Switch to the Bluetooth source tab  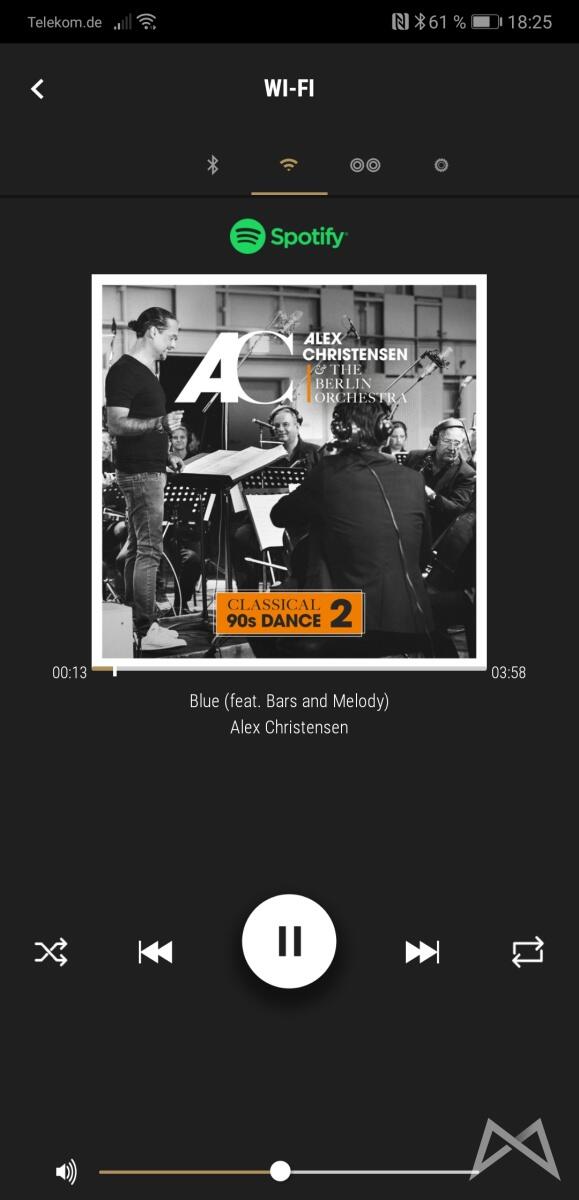coord(212,165)
